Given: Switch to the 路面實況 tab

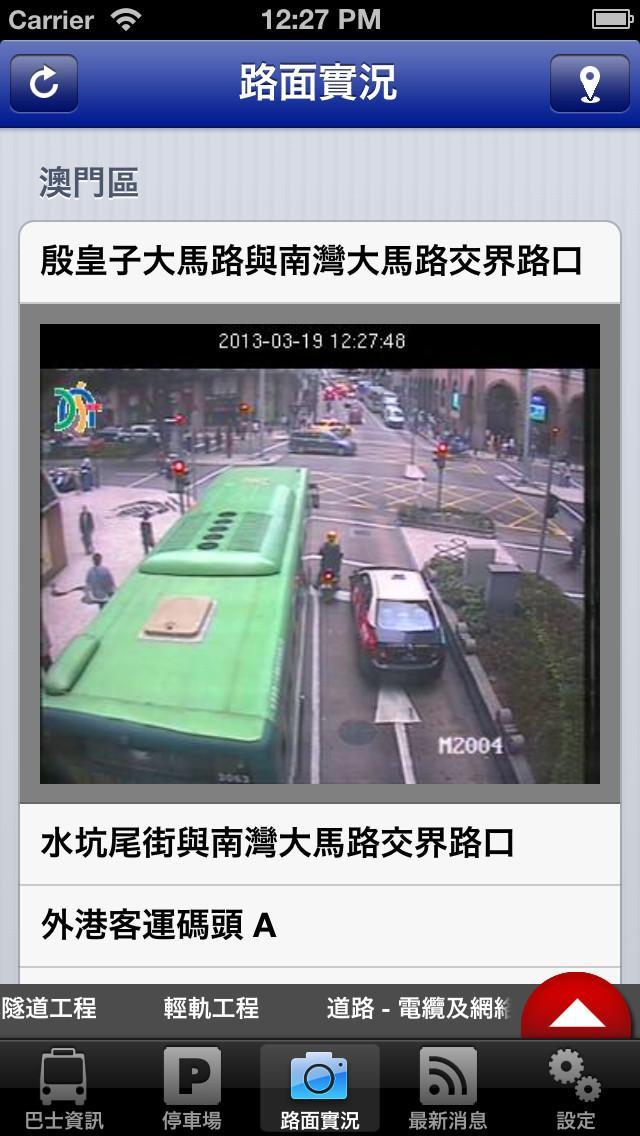Looking at the screenshot, I should point(320,1090).
